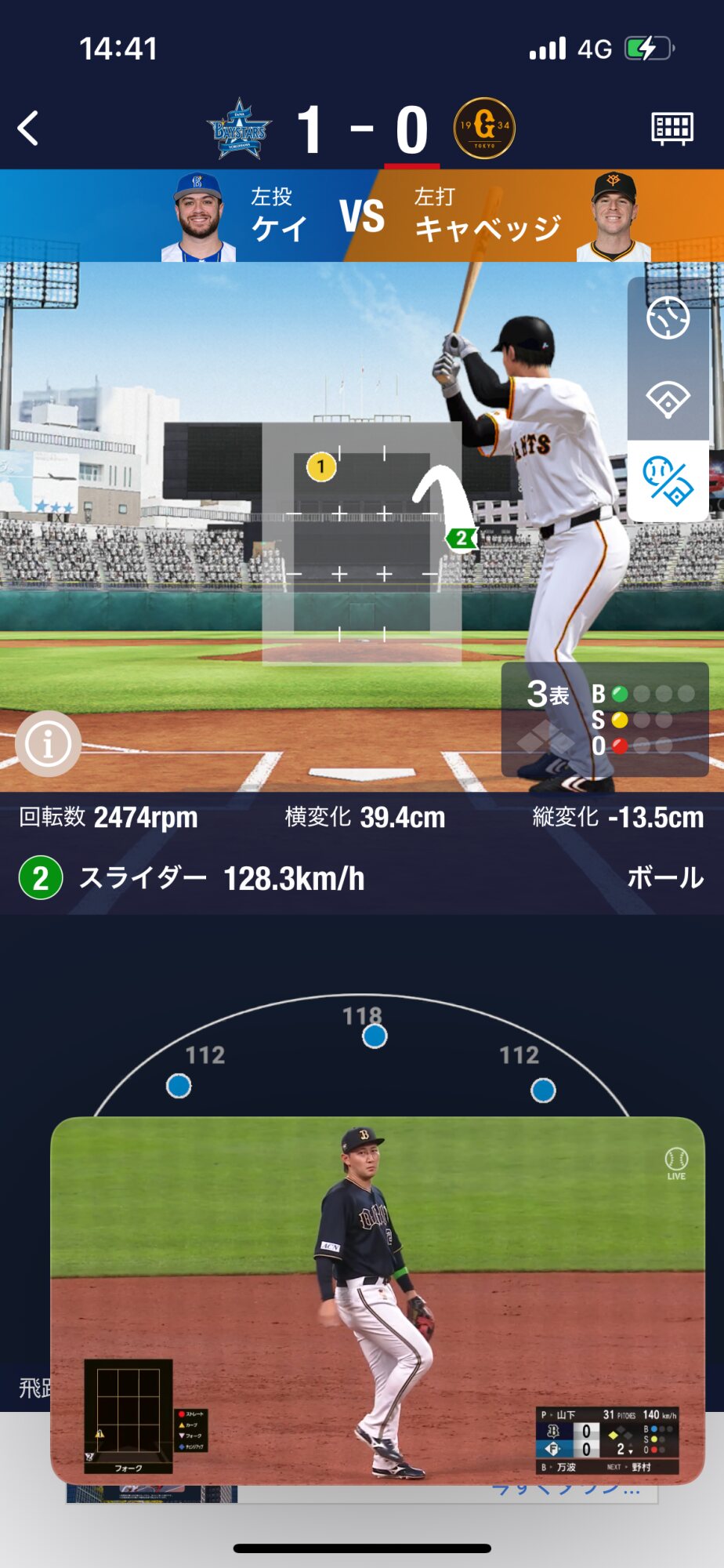Image resolution: width=724 pixels, height=1568 pixels.
Task: Open batter キャベッジ's player profile
Action: click(613, 216)
